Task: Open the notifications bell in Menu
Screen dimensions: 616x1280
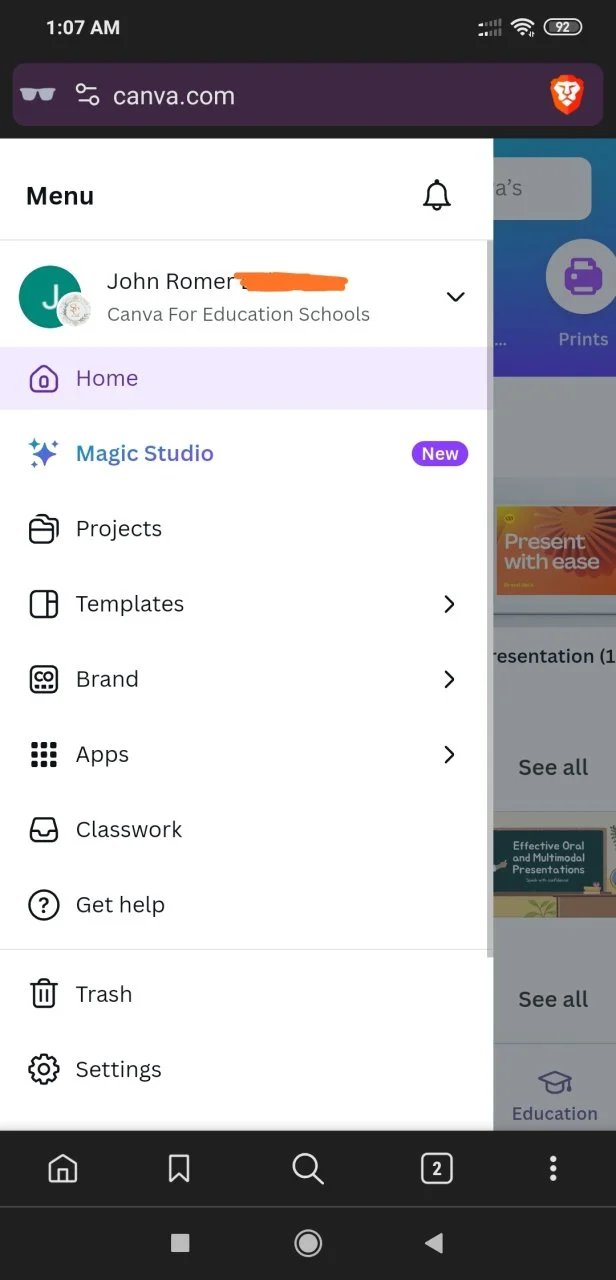Action: coord(437,195)
